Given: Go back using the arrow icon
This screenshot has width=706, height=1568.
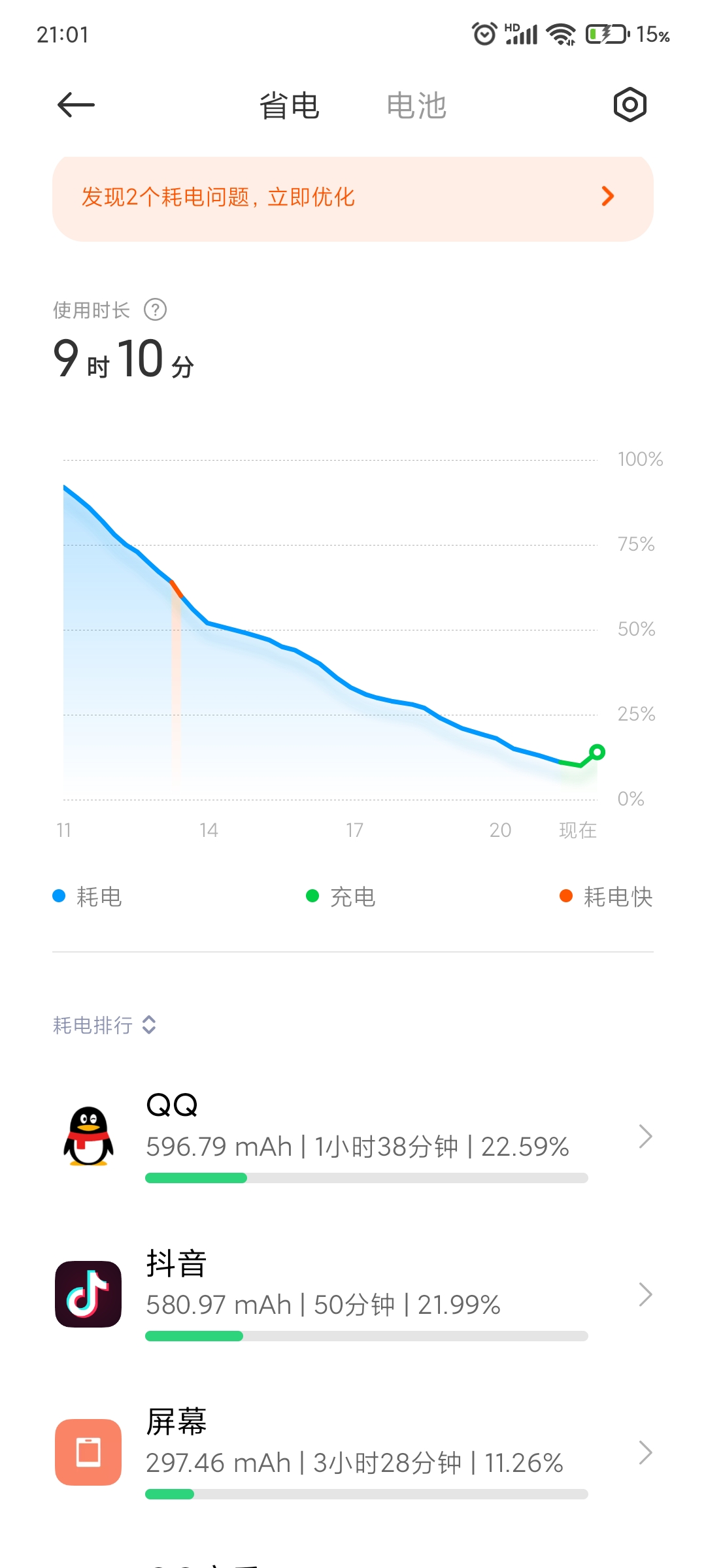Looking at the screenshot, I should 76,105.
